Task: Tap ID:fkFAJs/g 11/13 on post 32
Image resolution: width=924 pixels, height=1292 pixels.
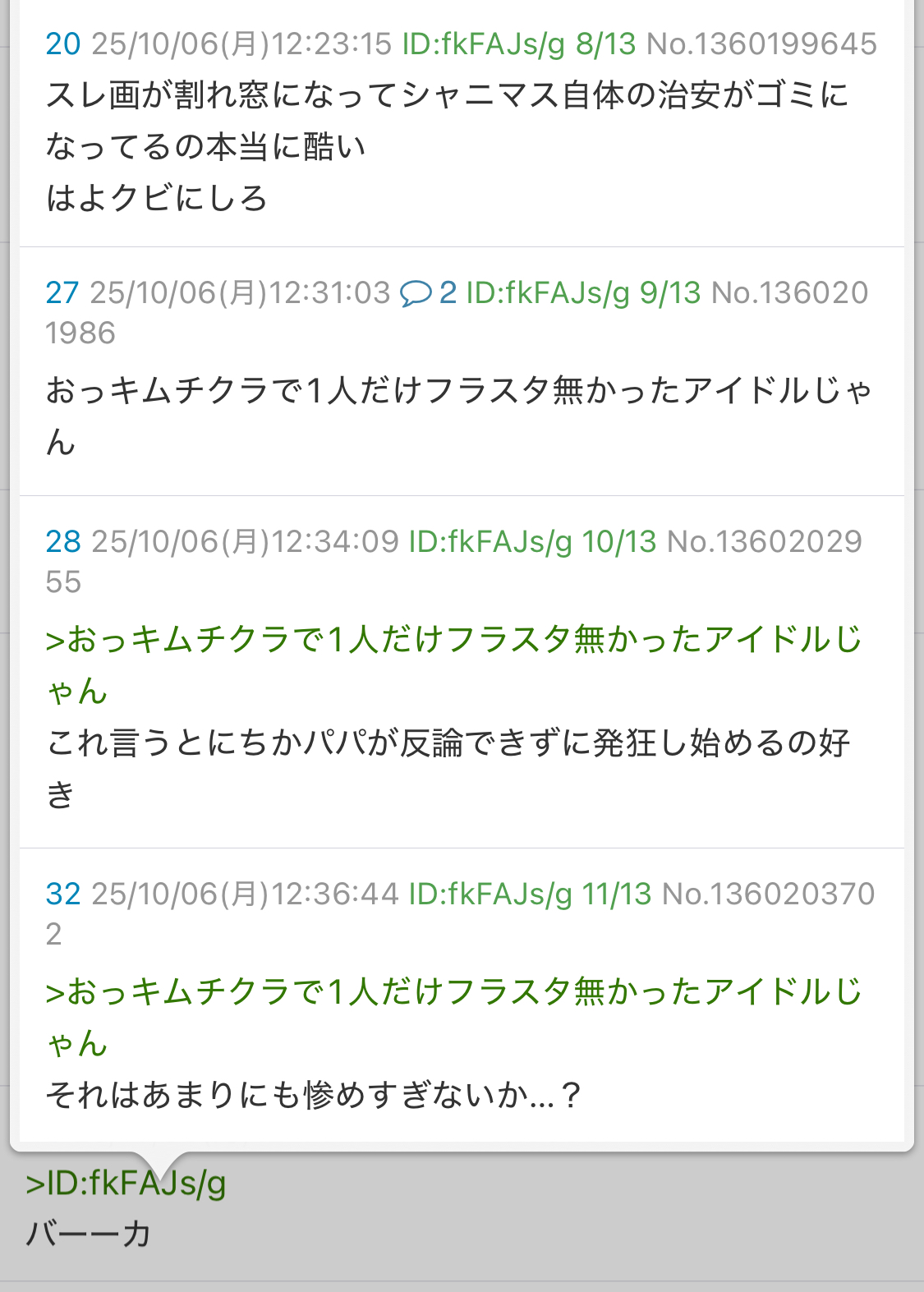Action: 530,894
